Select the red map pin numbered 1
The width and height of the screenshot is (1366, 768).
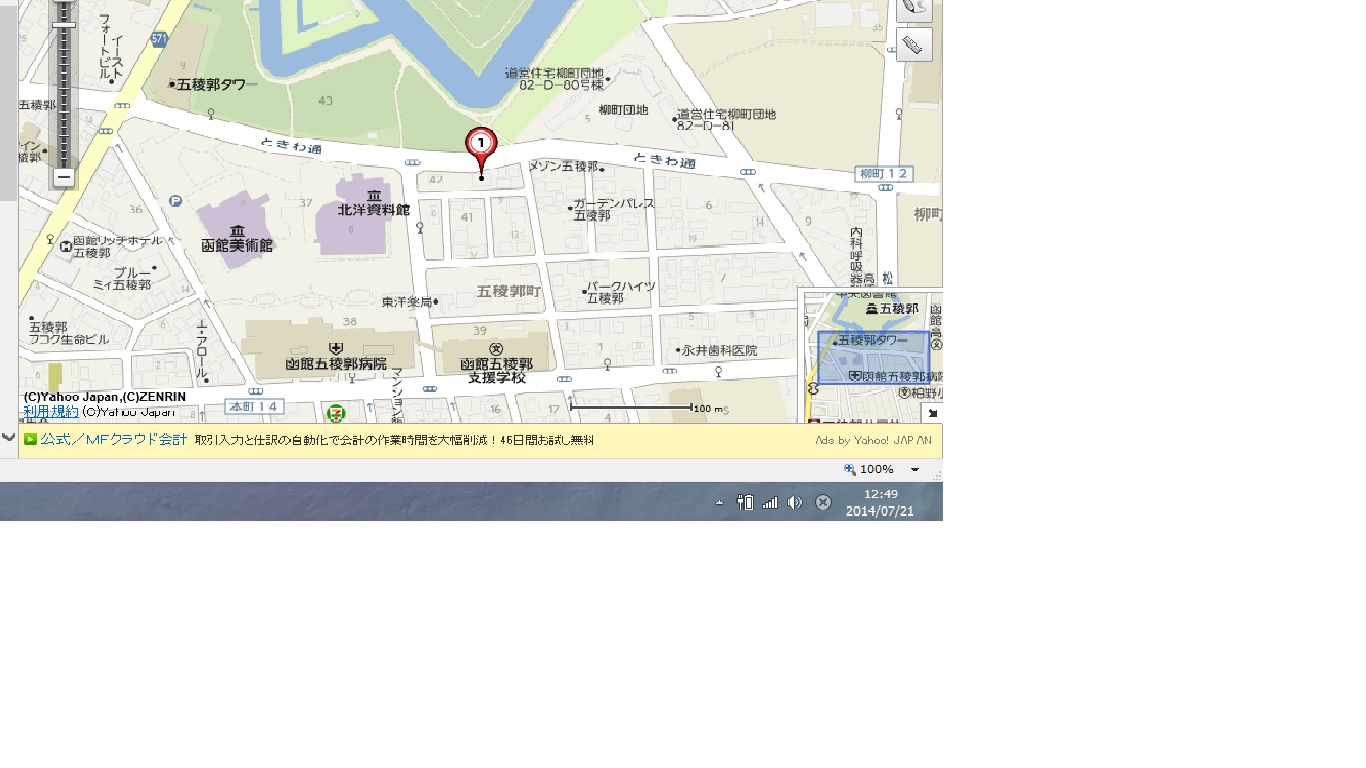pos(481,148)
